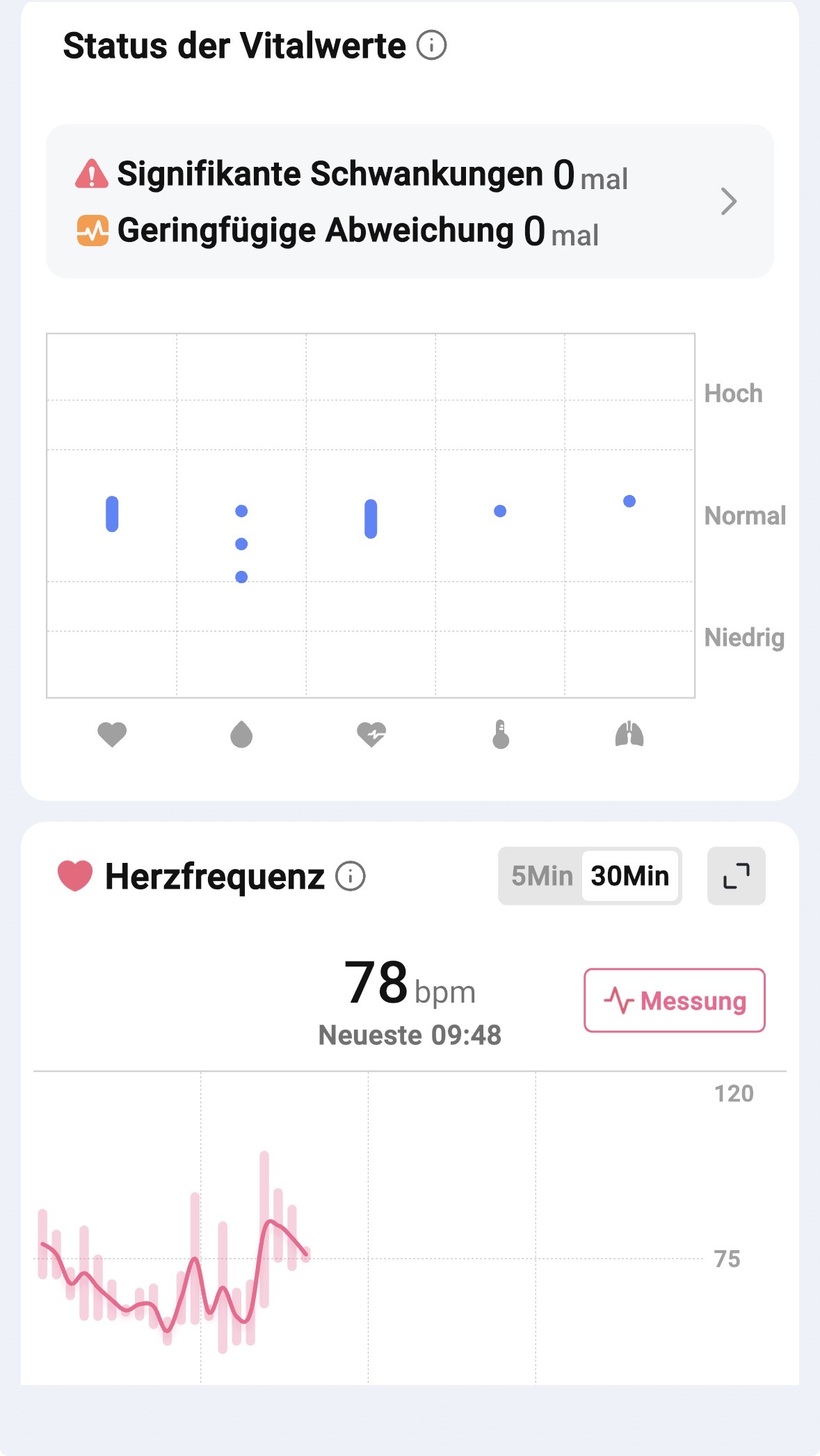Select the 30Min chart range
Image resolution: width=820 pixels, height=1456 pixels.
coord(629,876)
